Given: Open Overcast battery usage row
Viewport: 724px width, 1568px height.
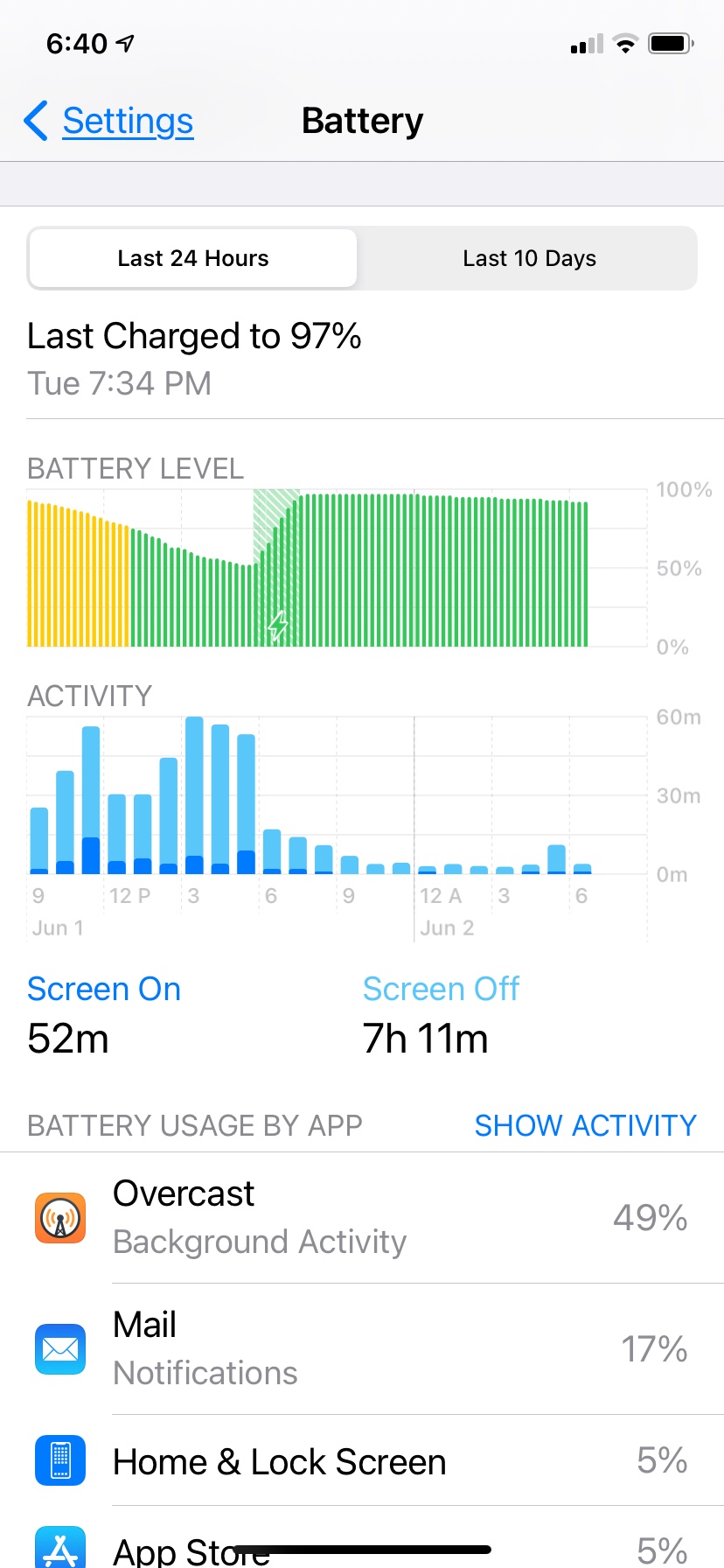Looking at the screenshot, I should pyautogui.click(x=362, y=1218).
